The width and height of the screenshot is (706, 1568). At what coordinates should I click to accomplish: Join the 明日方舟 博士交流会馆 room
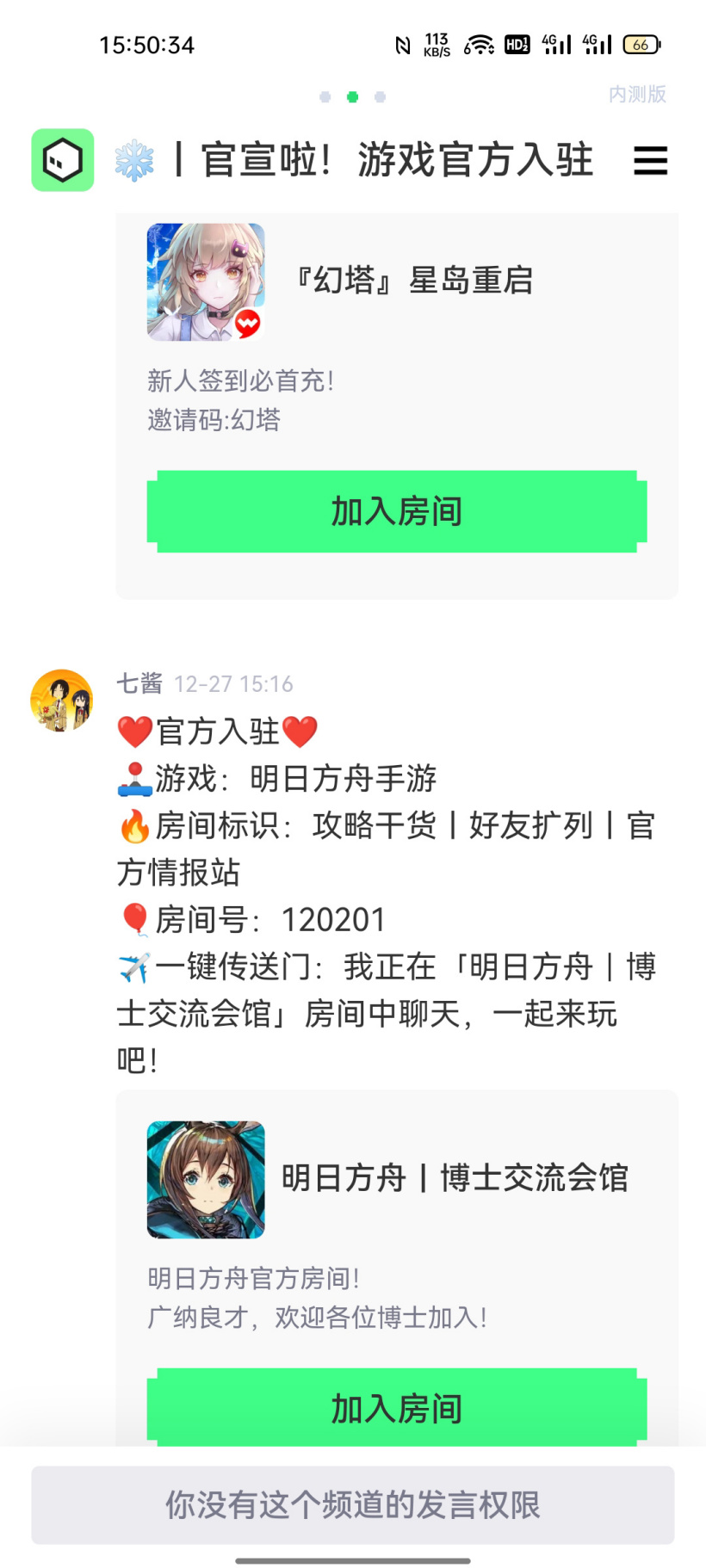396,1408
